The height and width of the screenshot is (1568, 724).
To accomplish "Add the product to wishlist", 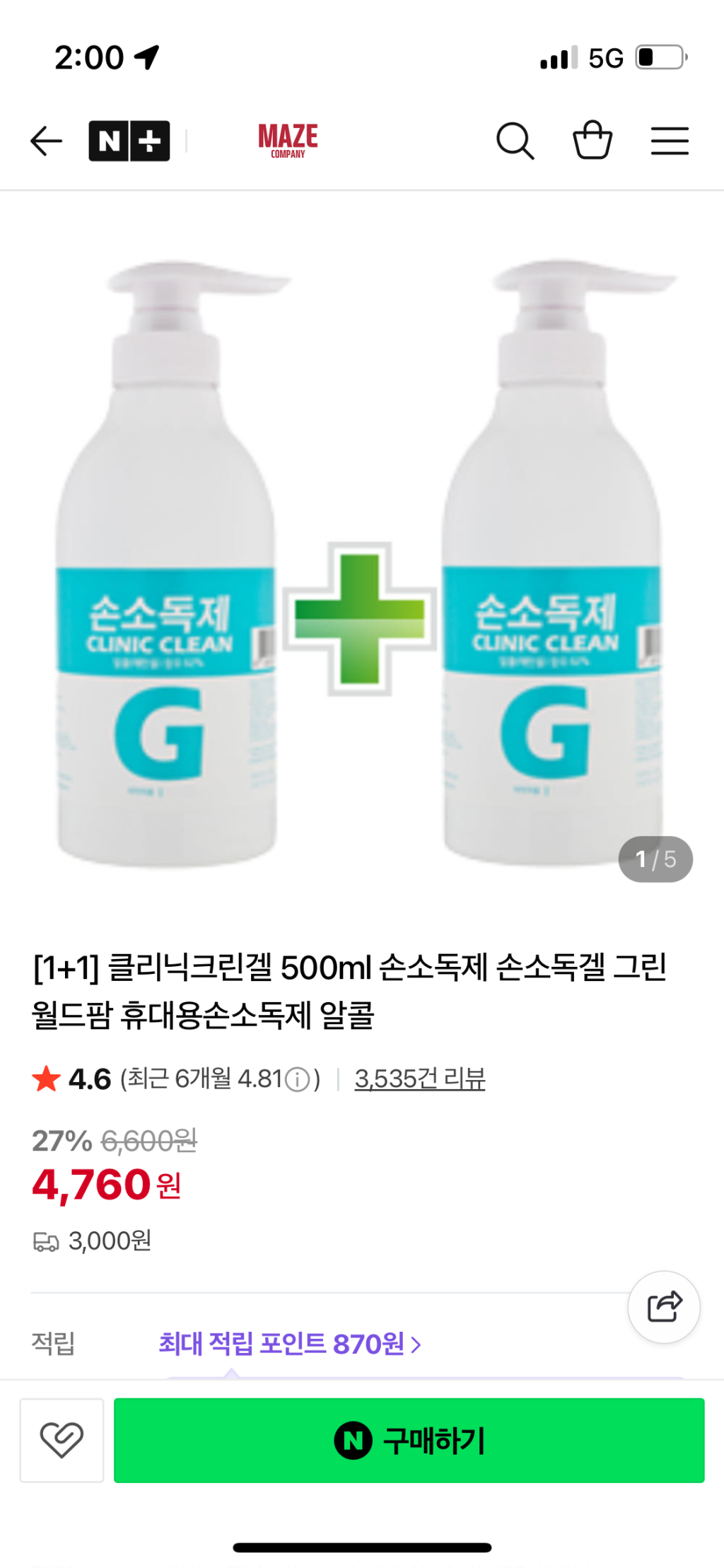I will tap(62, 1439).
